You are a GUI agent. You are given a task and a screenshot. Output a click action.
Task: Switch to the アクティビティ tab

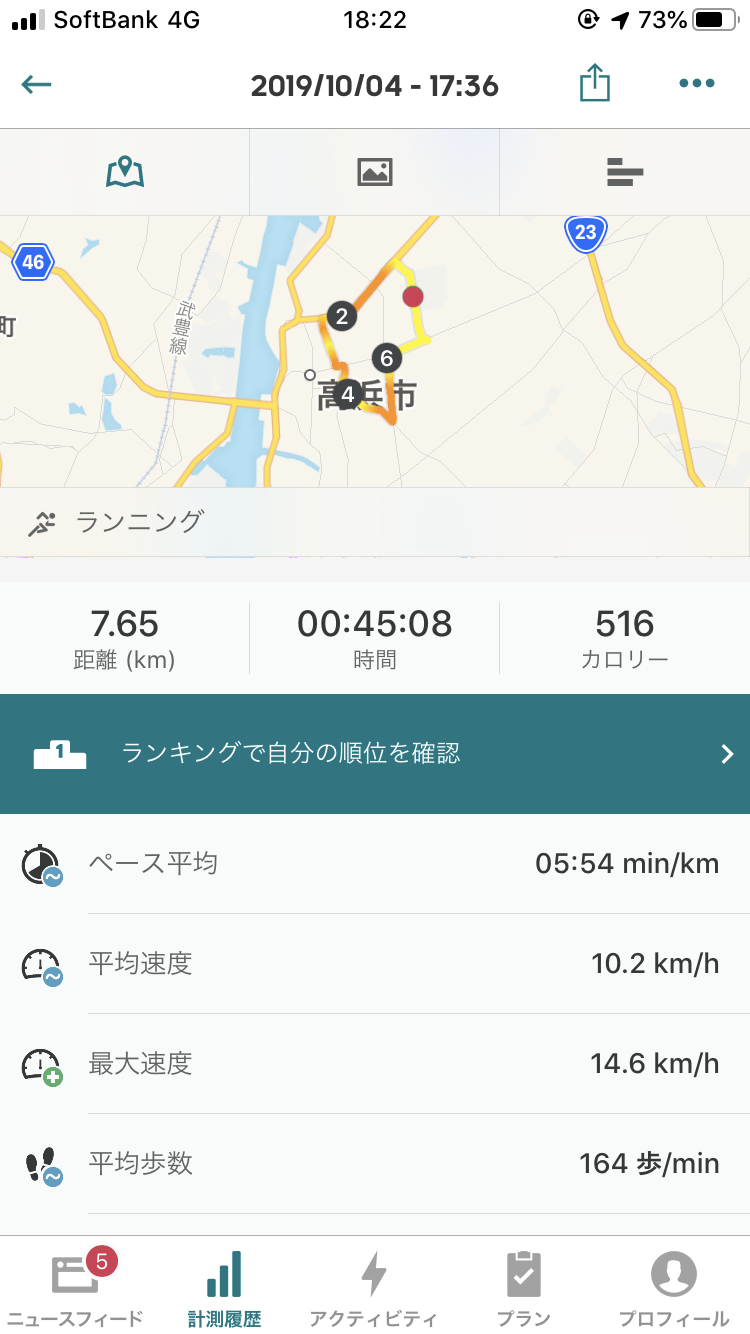click(374, 1287)
